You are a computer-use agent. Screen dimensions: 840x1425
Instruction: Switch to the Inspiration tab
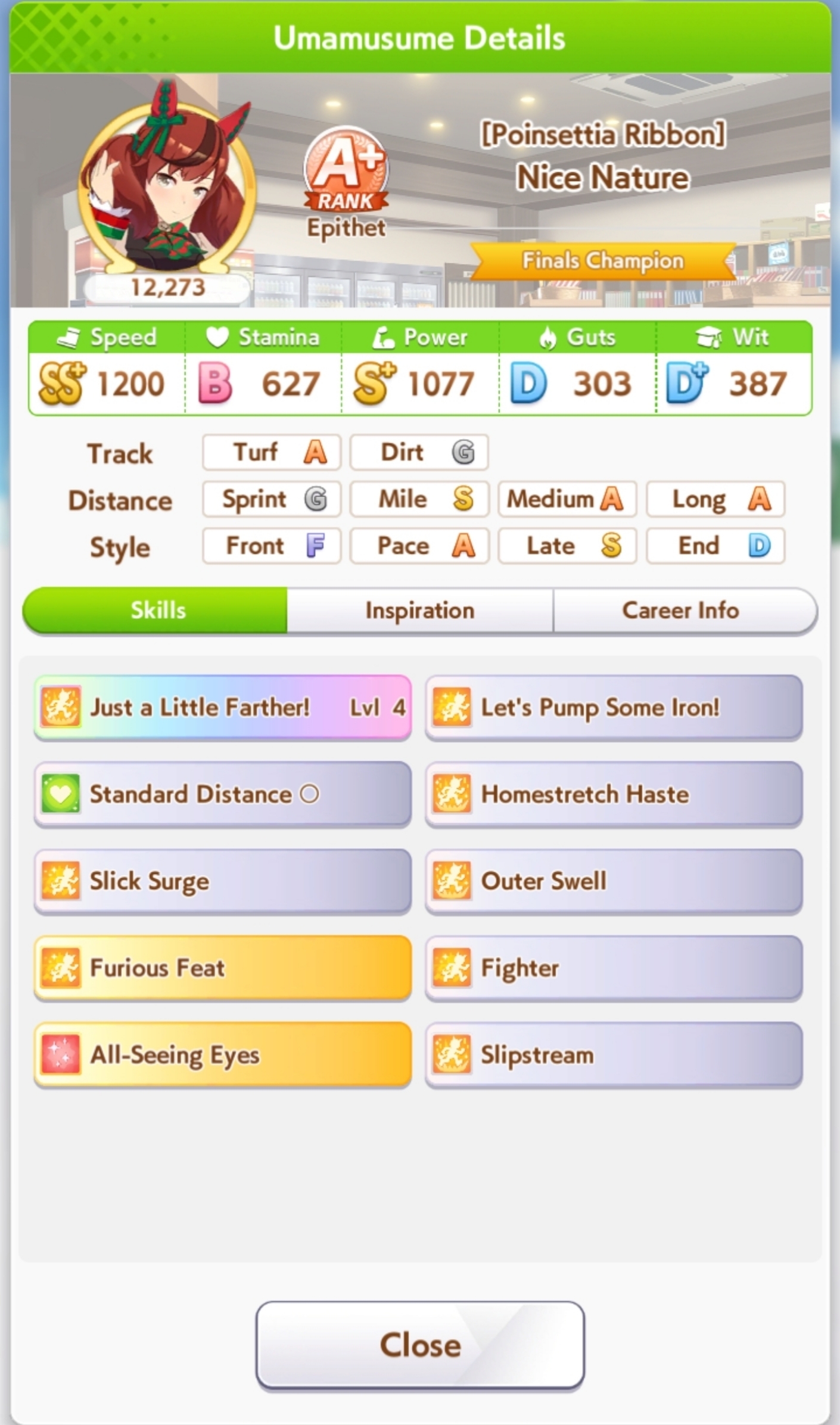[x=419, y=610]
